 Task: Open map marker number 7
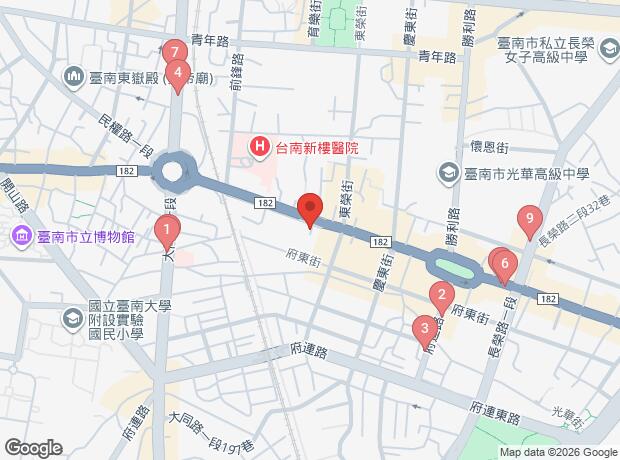tap(174, 52)
